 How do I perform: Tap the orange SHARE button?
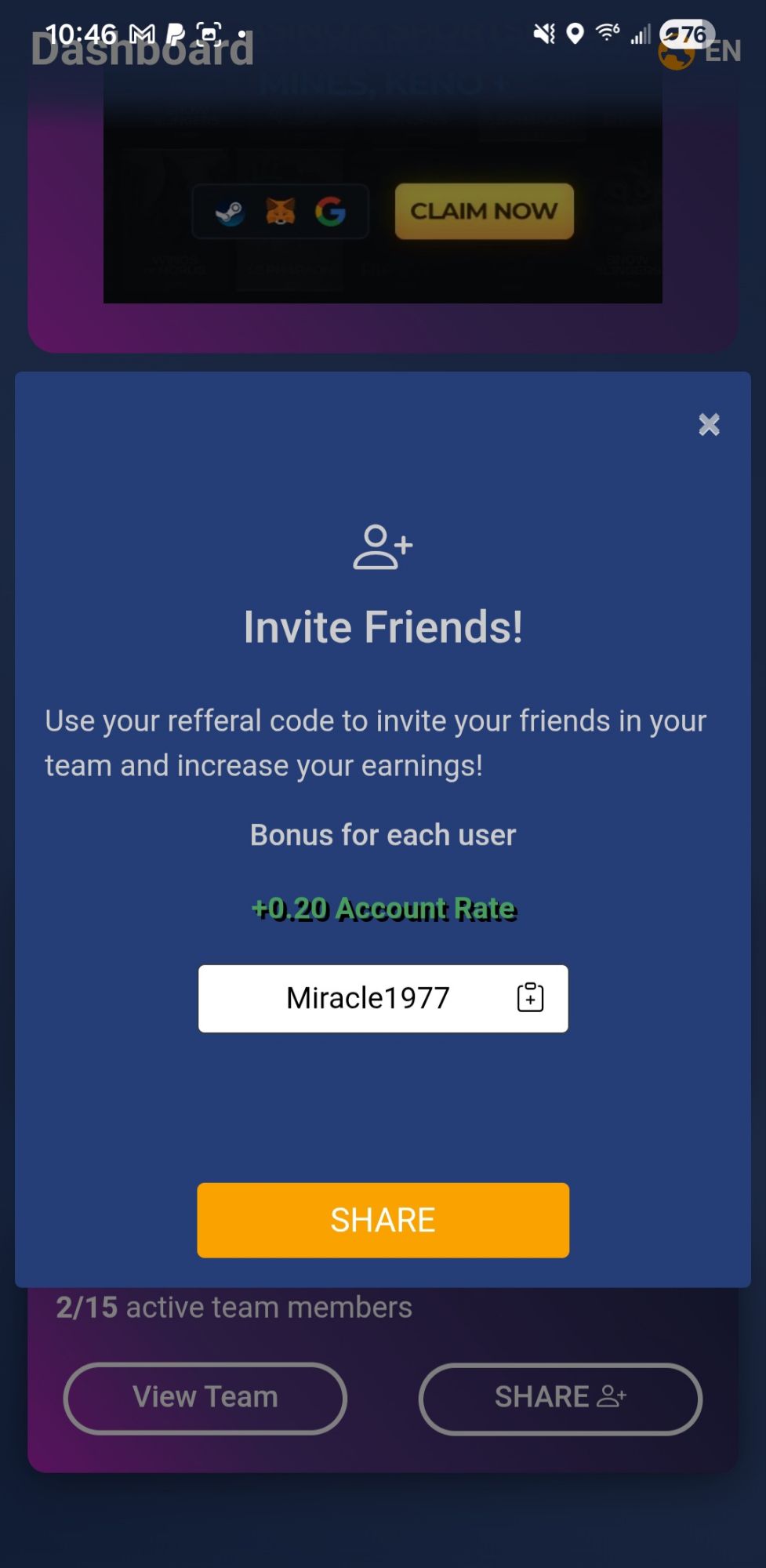click(x=382, y=1220)
